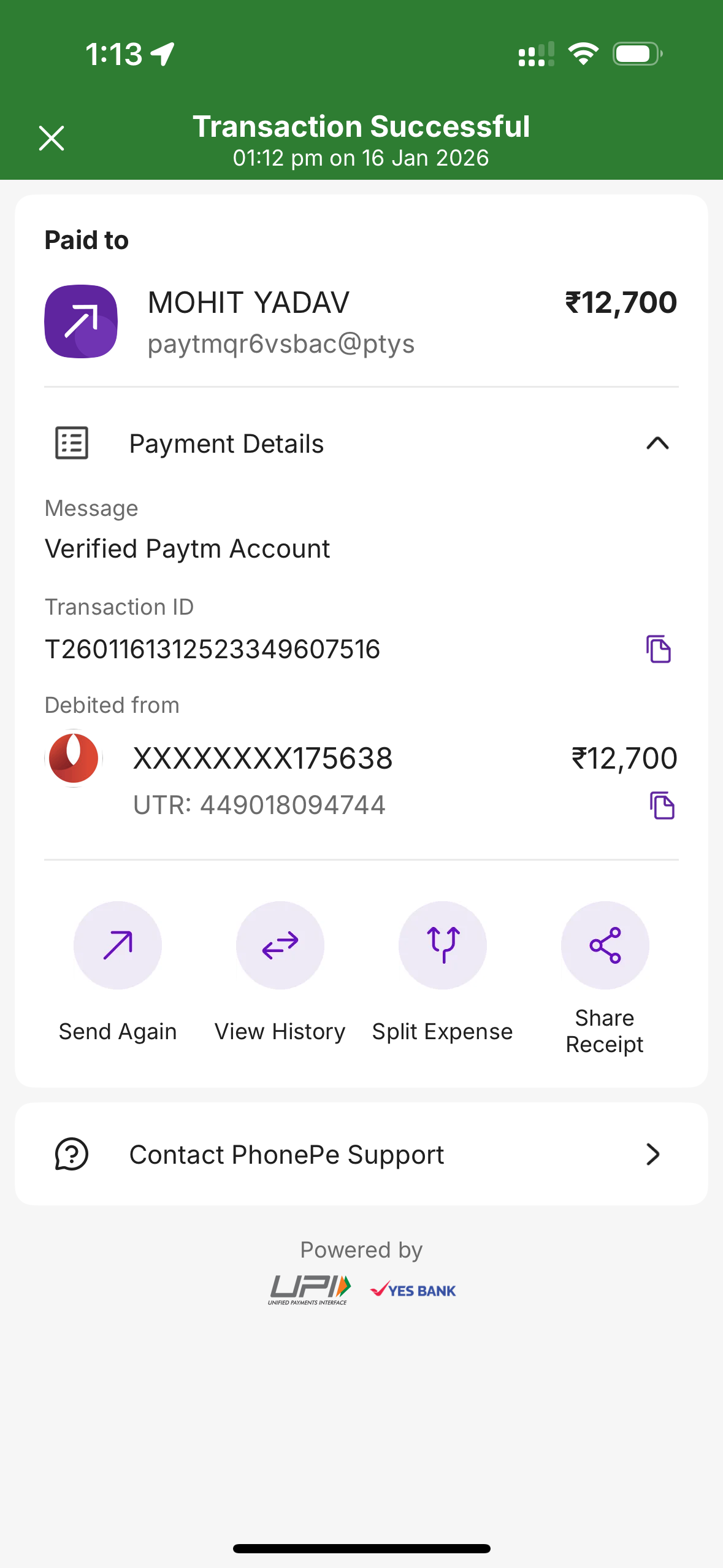723x1568 pixels.
Task: Open Contact PhonePe Support
Action: pos(361,1155)
